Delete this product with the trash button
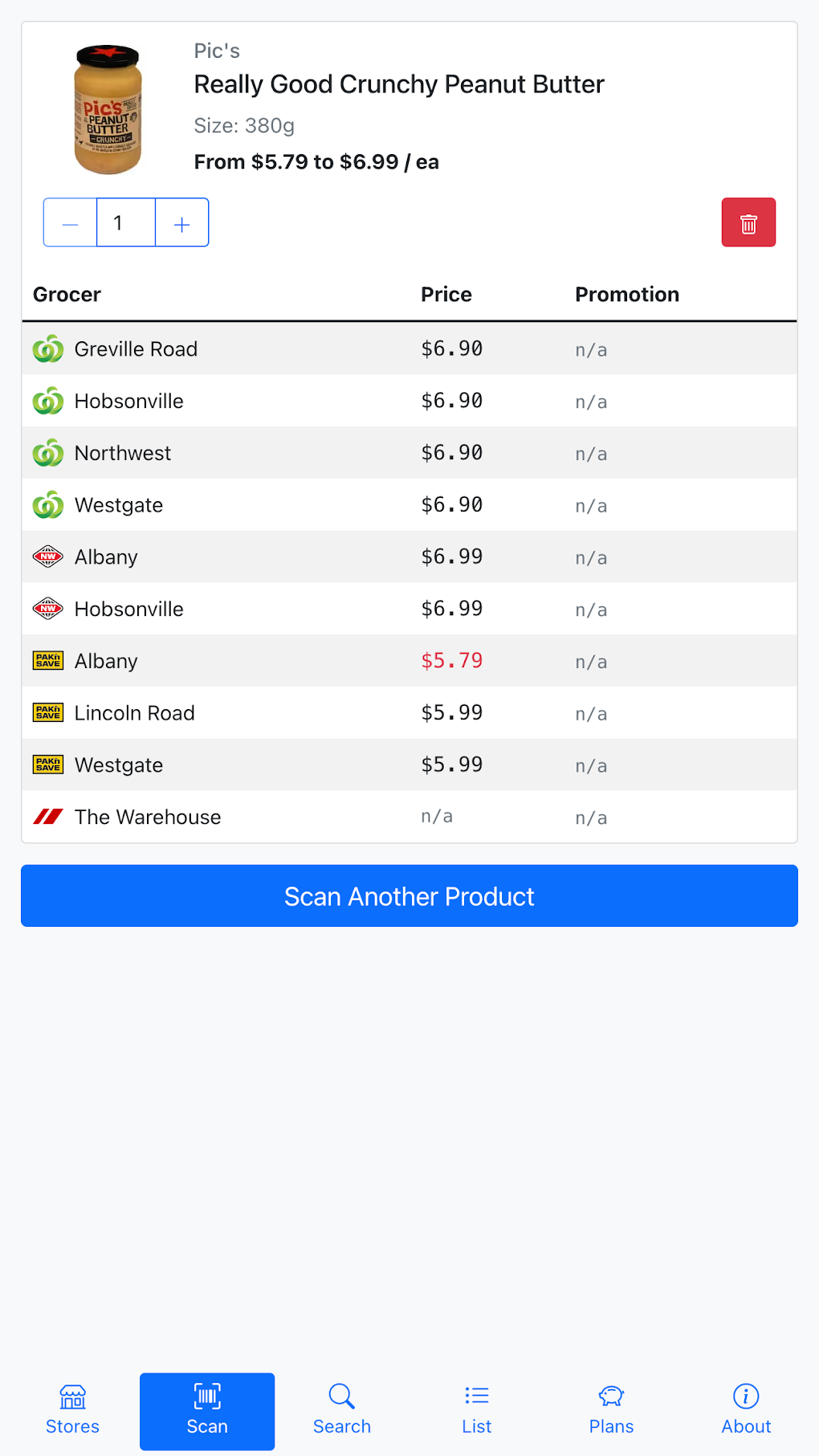 click(748, 222)
